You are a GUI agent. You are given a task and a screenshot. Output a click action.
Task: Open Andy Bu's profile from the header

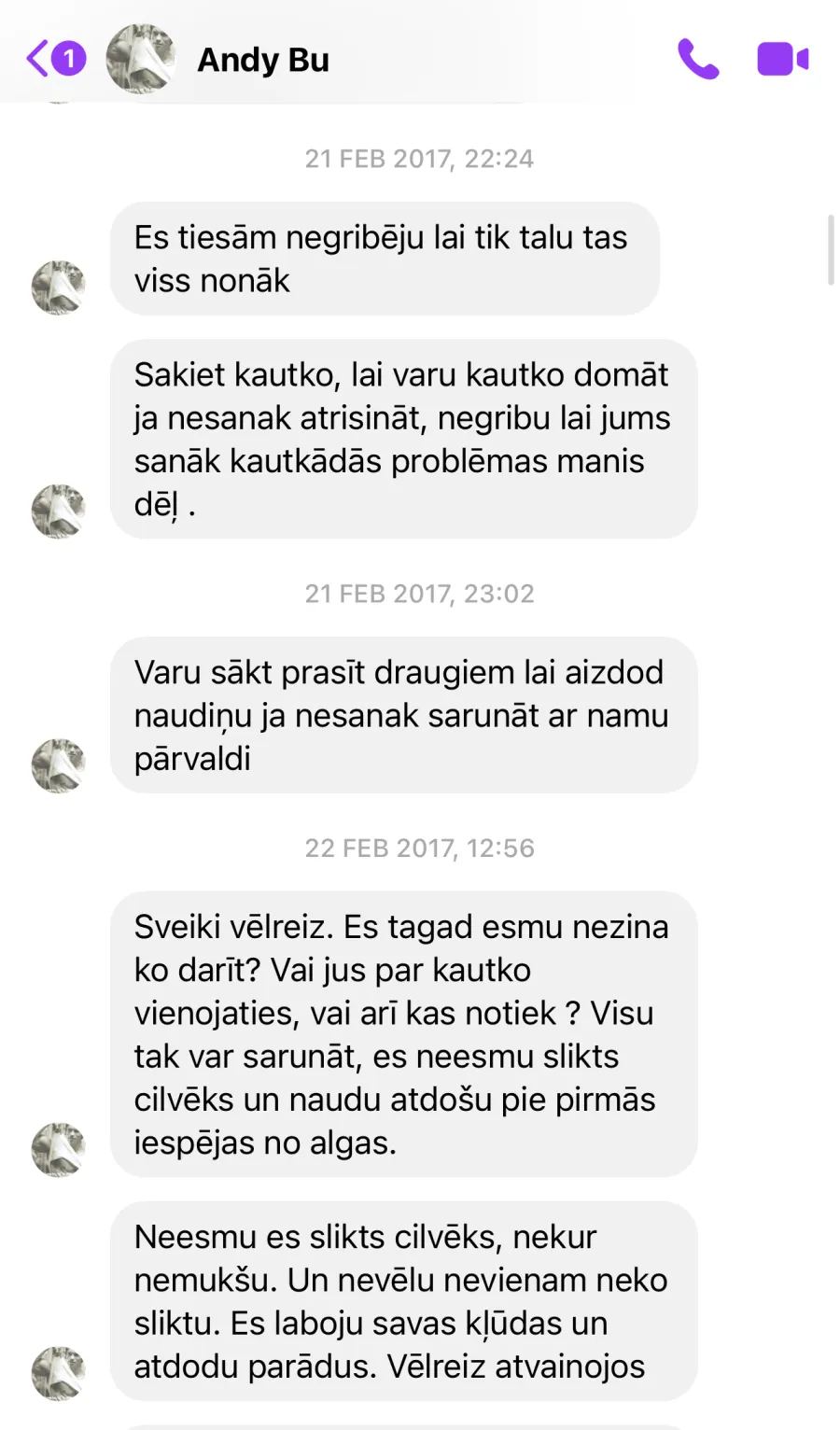(217, 59)
